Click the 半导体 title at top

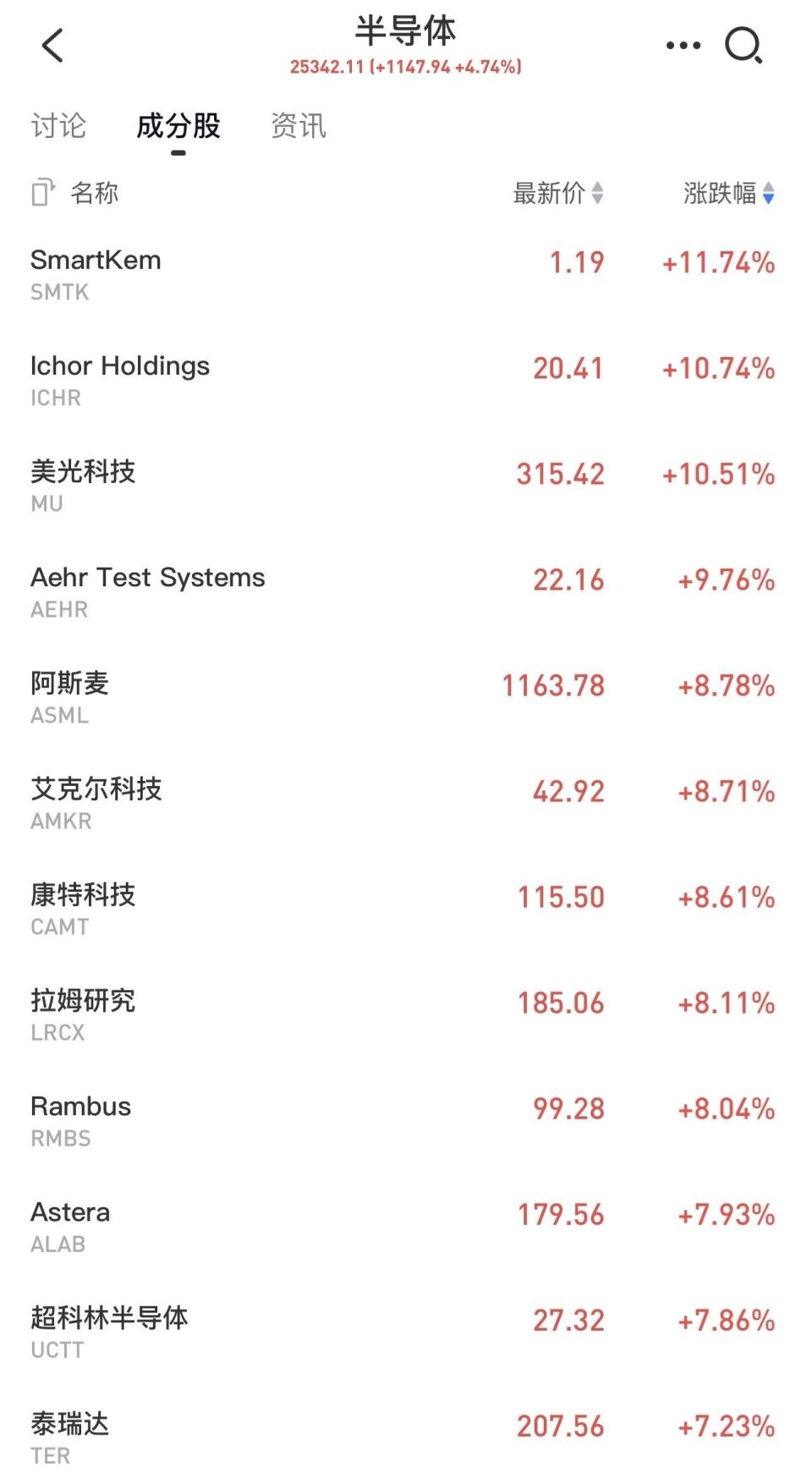[x=406, y=29]
